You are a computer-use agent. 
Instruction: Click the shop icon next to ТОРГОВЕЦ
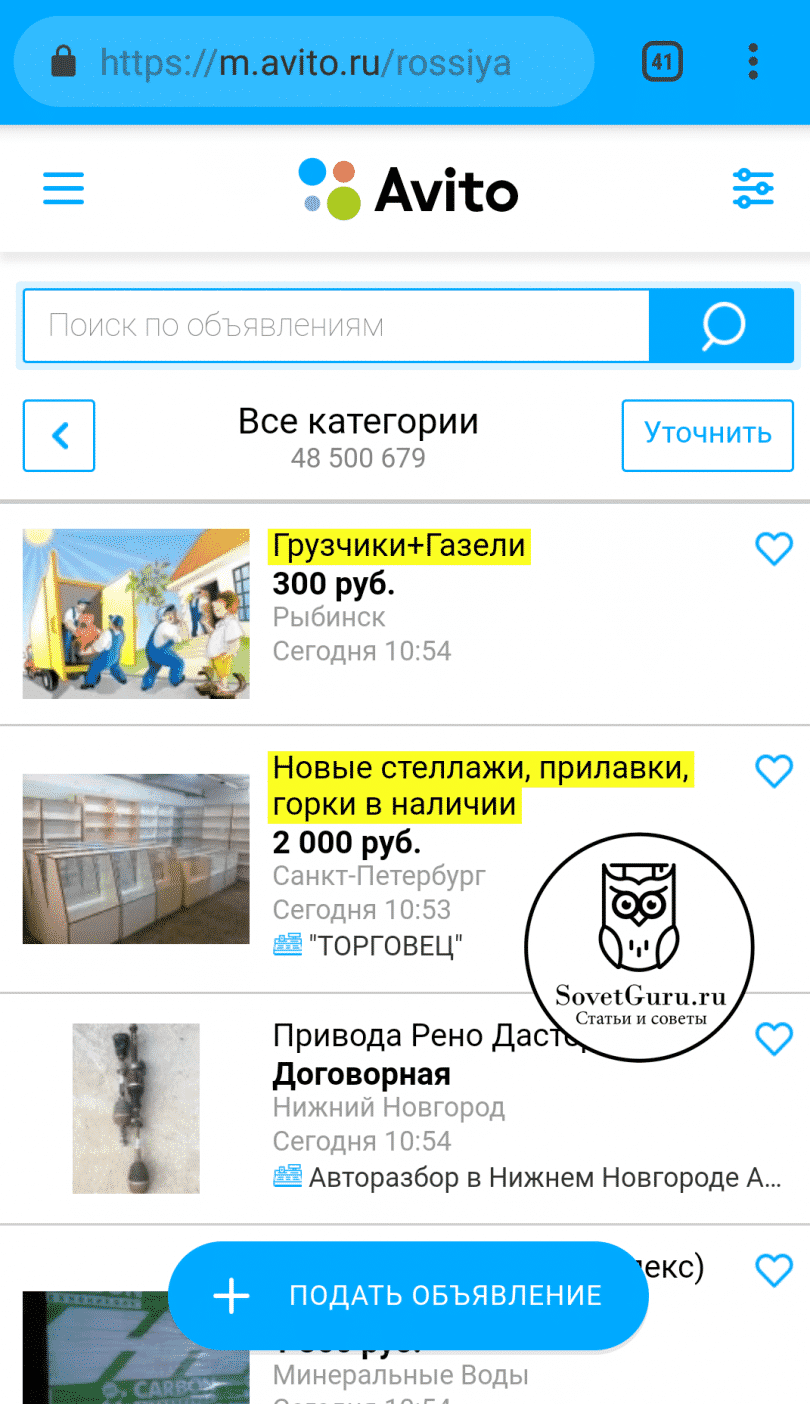(288, 945)
